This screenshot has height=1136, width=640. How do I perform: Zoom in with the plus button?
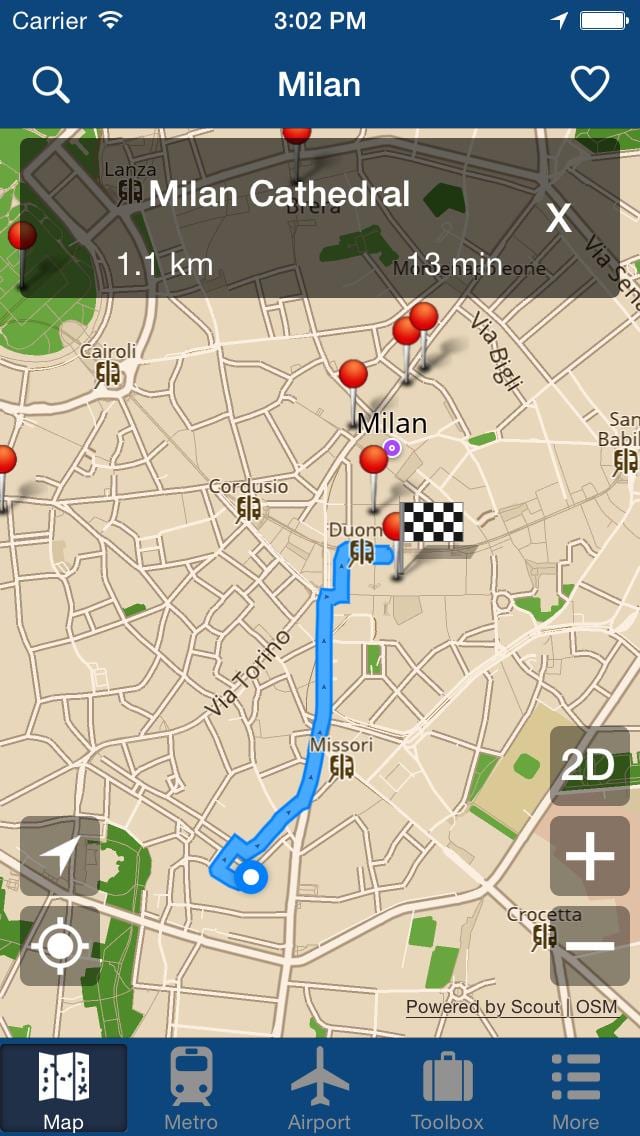pyautogui.click(x=589, y=856)
